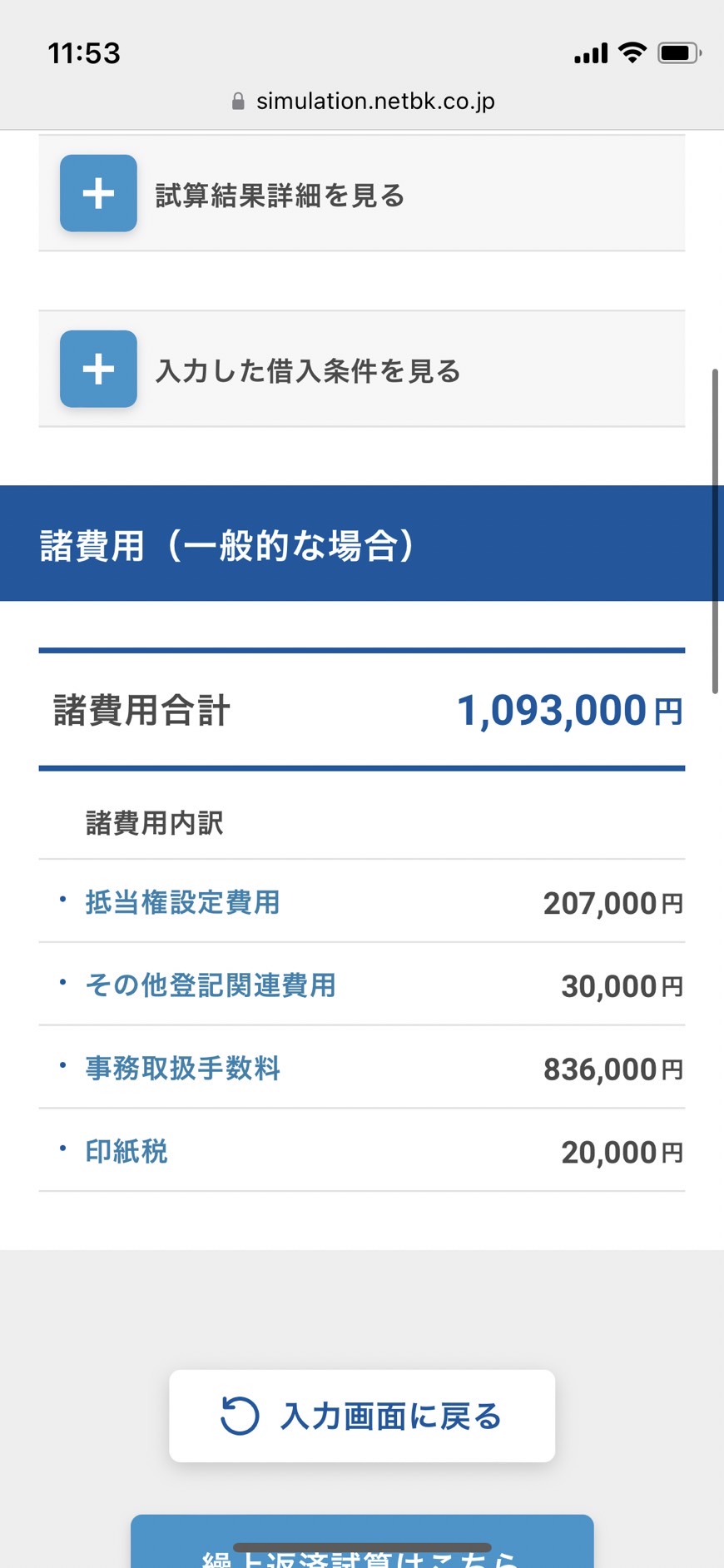The width and height of the screenshot is (724, 1568).
Task: Expand 入力した借入条件を見る section
Action: (x=361, y=369)
